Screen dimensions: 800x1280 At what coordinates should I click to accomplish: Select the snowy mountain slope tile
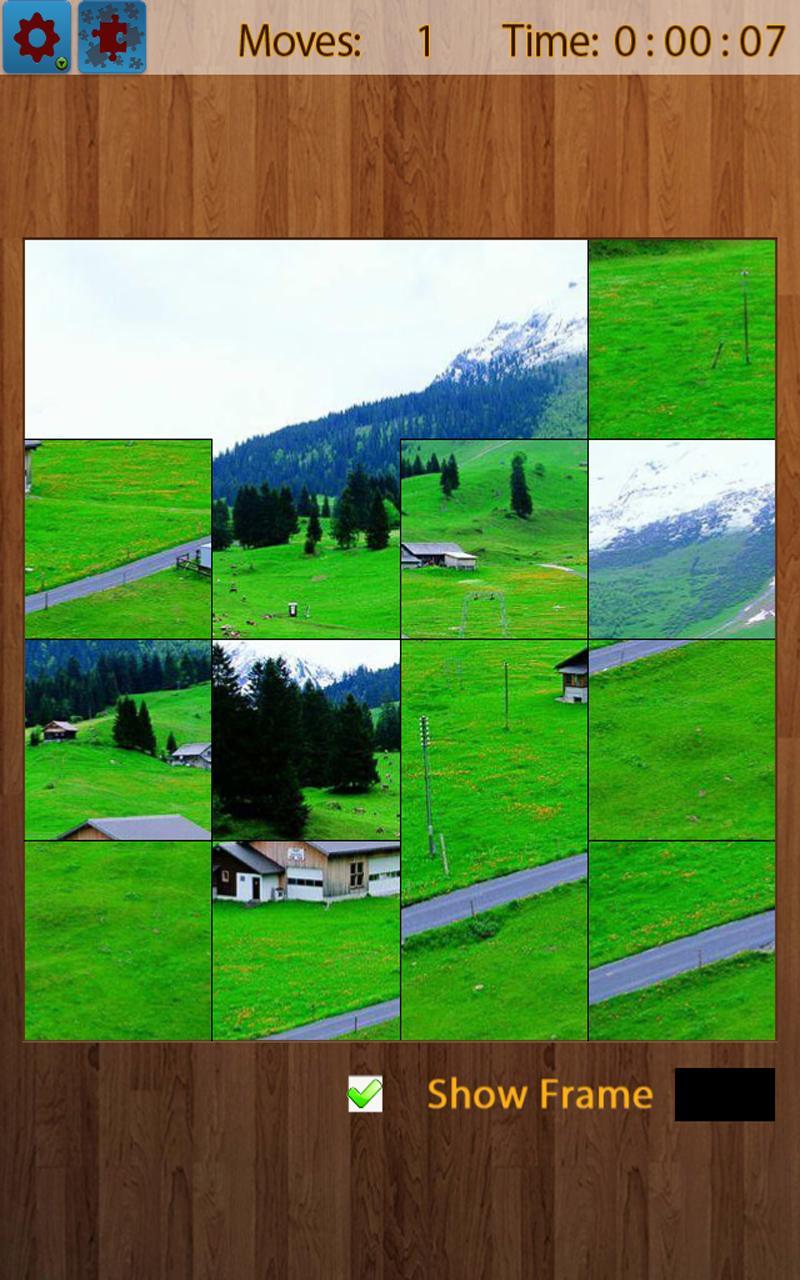tap(682, 539)
